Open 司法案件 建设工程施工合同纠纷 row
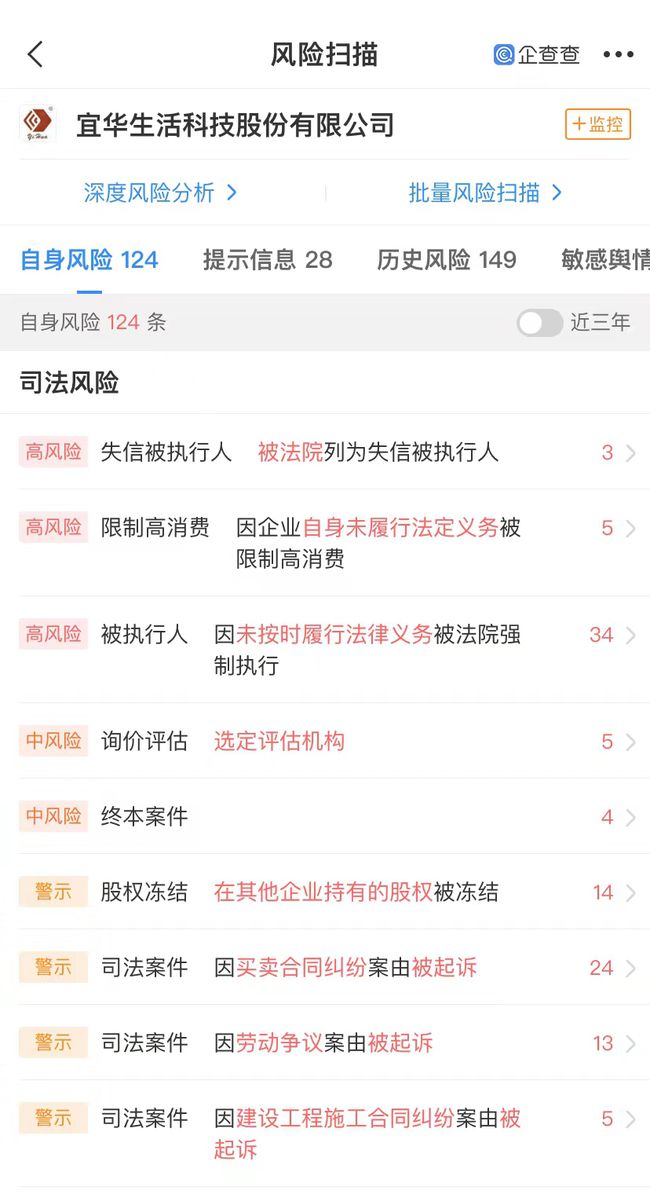 pyautogui.click(x=325, y=1134)
